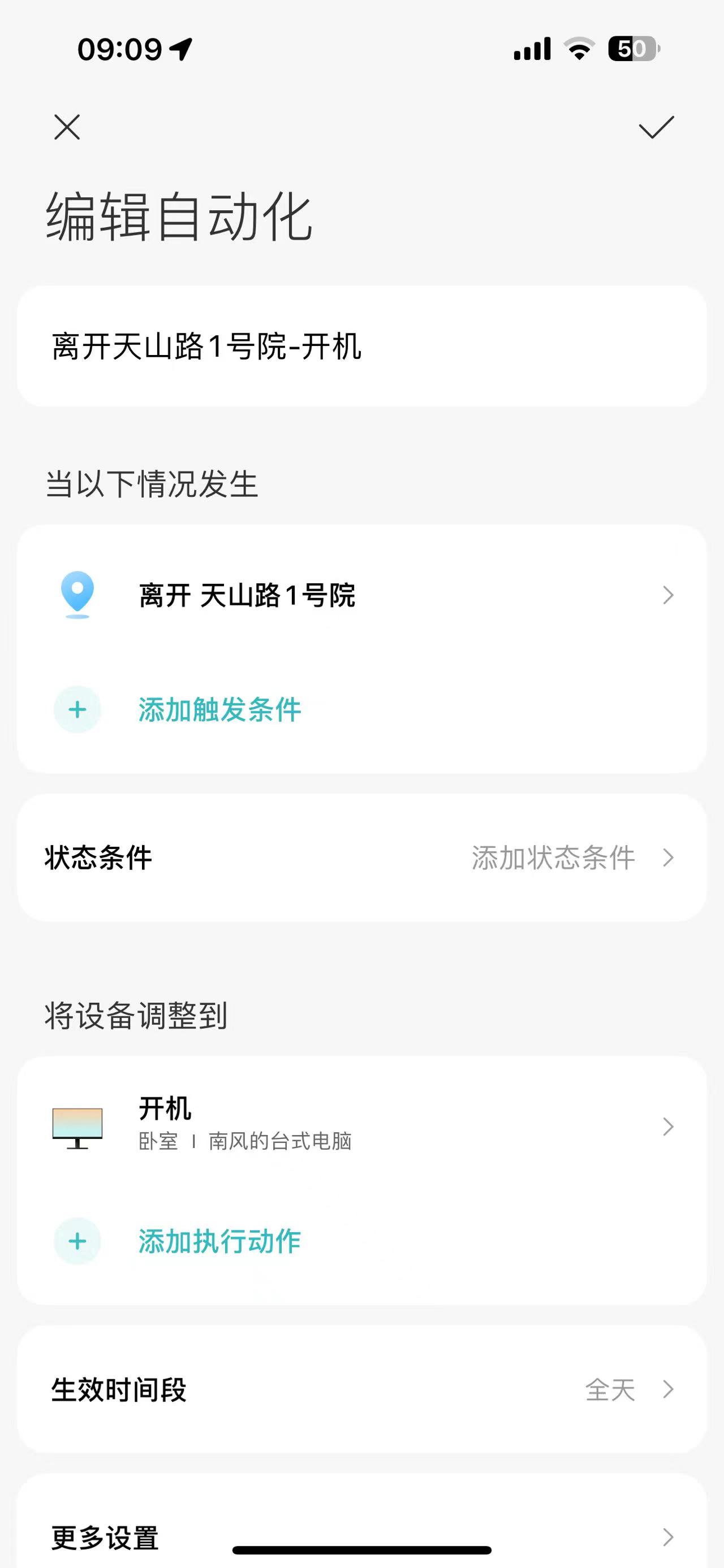
Task: Edit the automation name field
Action: tap(361, 346)
